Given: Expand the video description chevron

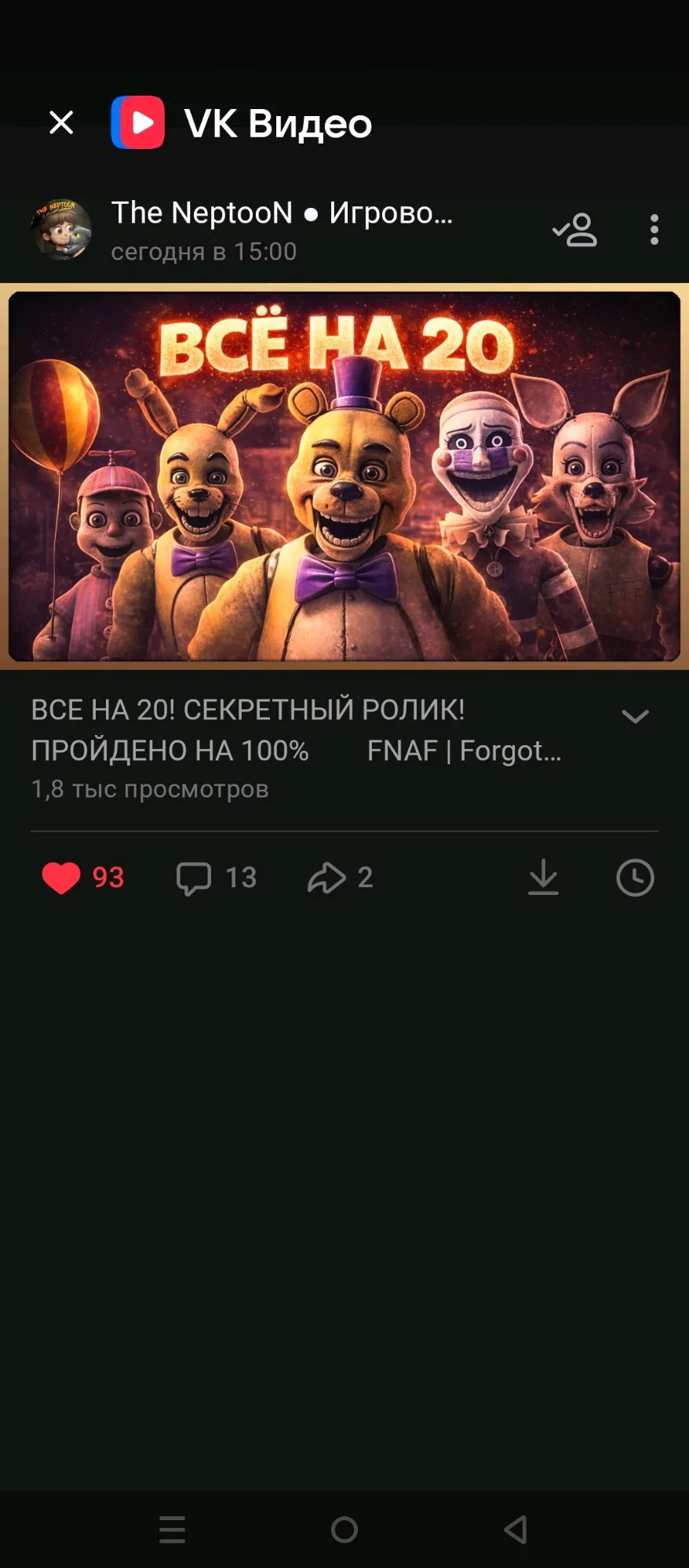Looking at the screenshot, I should click(x=635, y=716).
